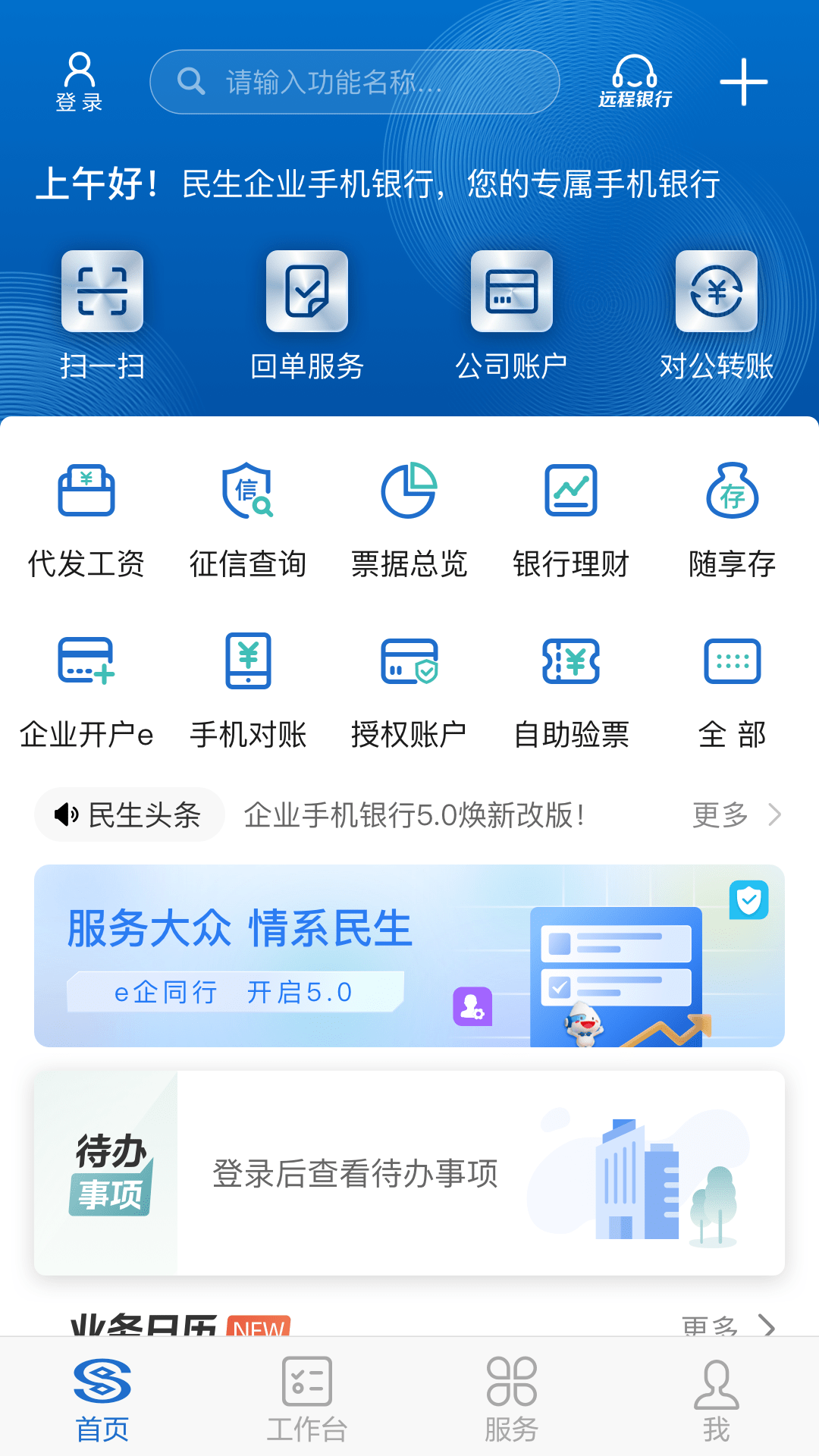Open 远程银行 remote banking

click(x=635, y=82)
